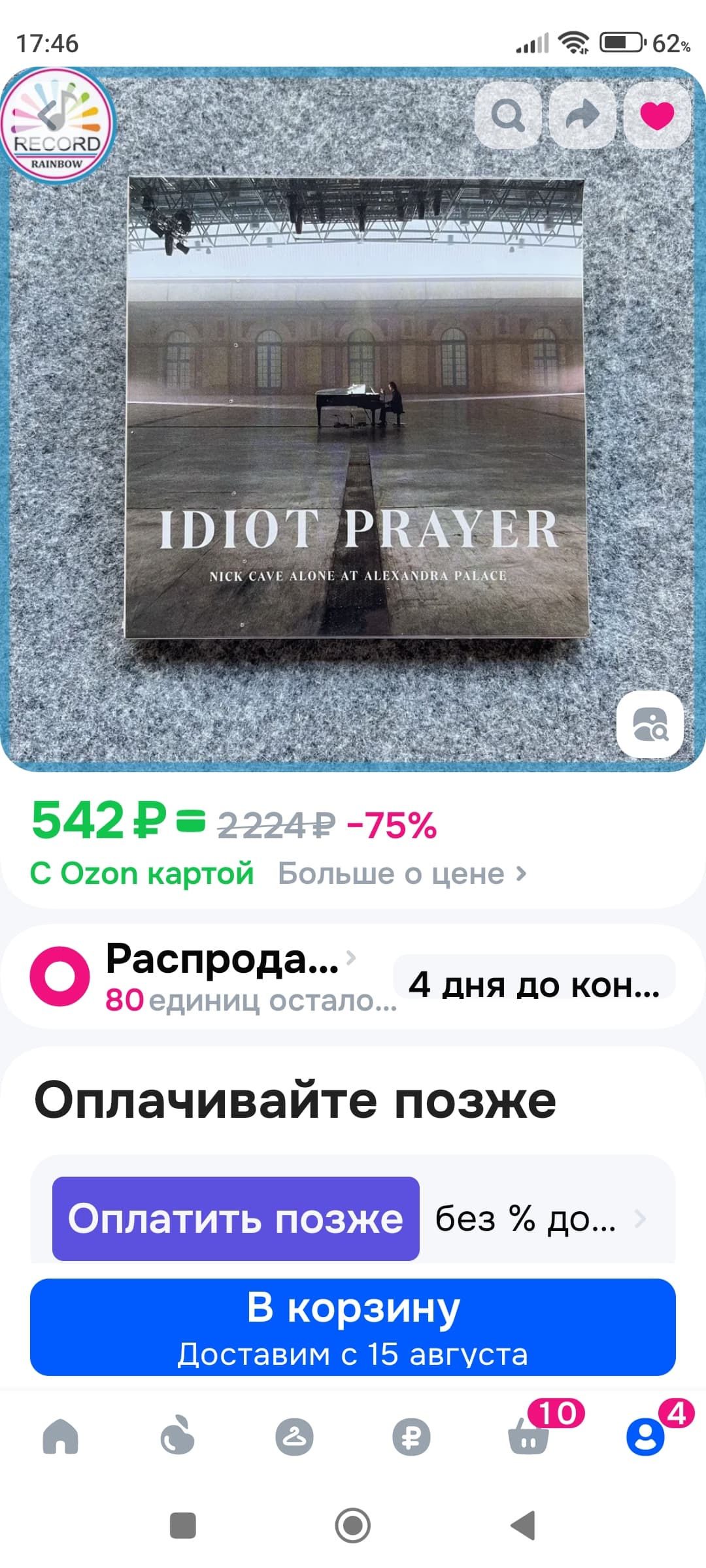Go to the home tab
The width and height of the screenshot is (706, 1568).
click(x=60, y=1437)
